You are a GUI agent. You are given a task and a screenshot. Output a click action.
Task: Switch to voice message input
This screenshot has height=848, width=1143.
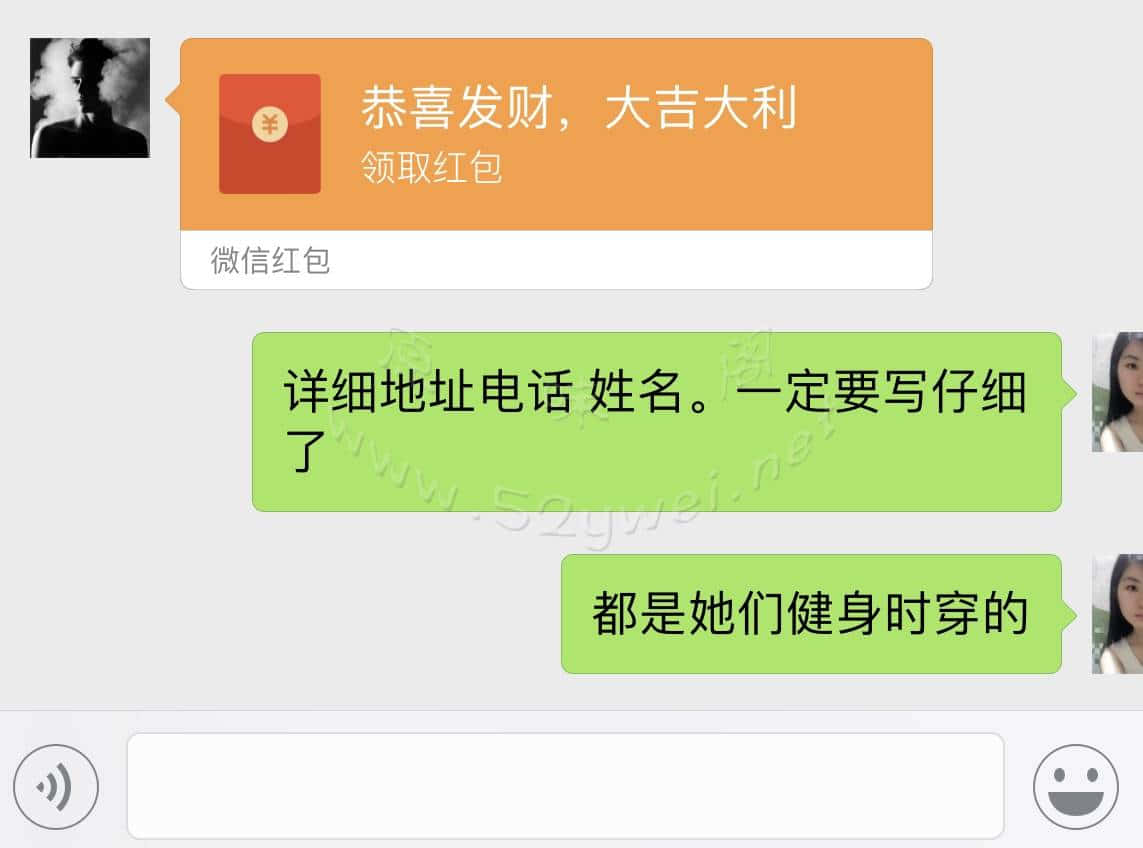coord(56,786)
